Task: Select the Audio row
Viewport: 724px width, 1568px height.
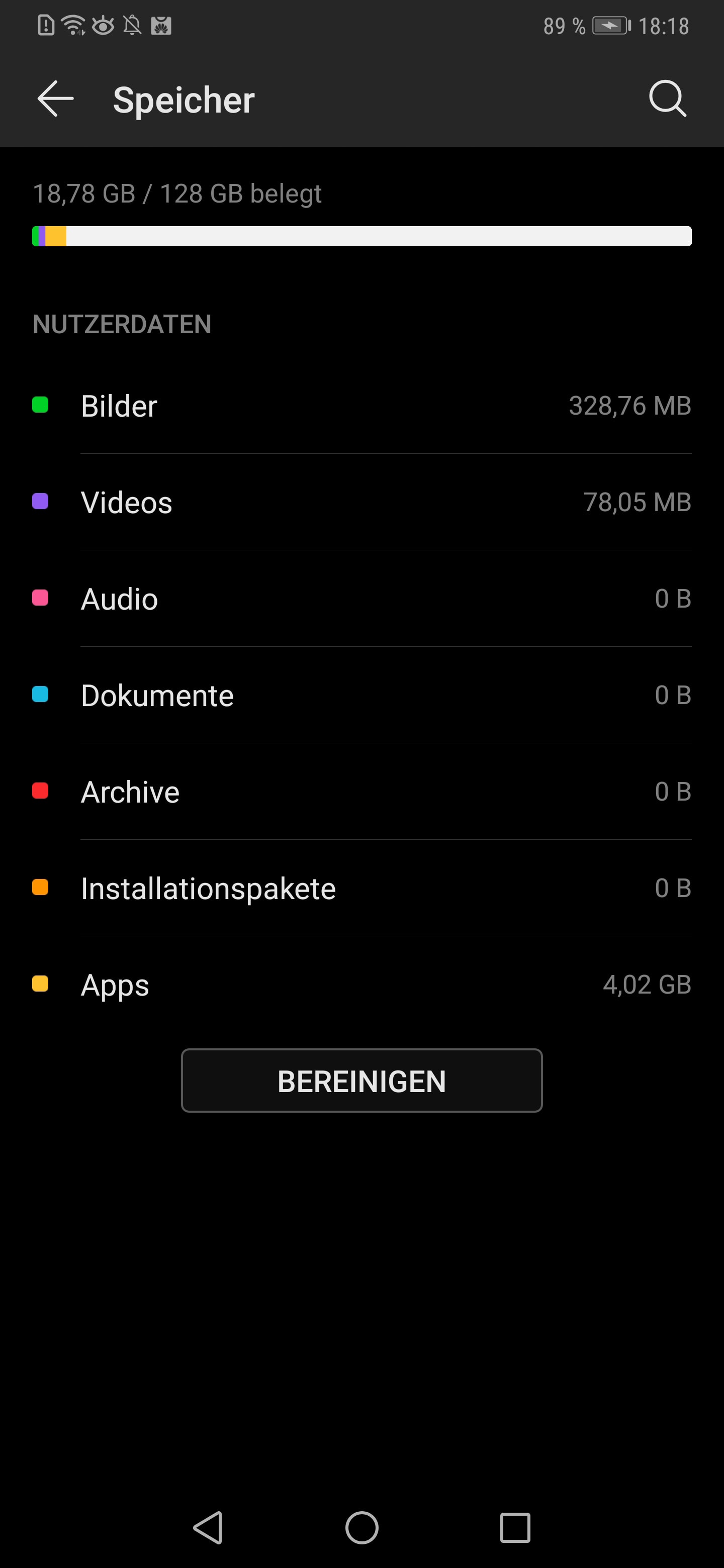Action: point(361,599)
